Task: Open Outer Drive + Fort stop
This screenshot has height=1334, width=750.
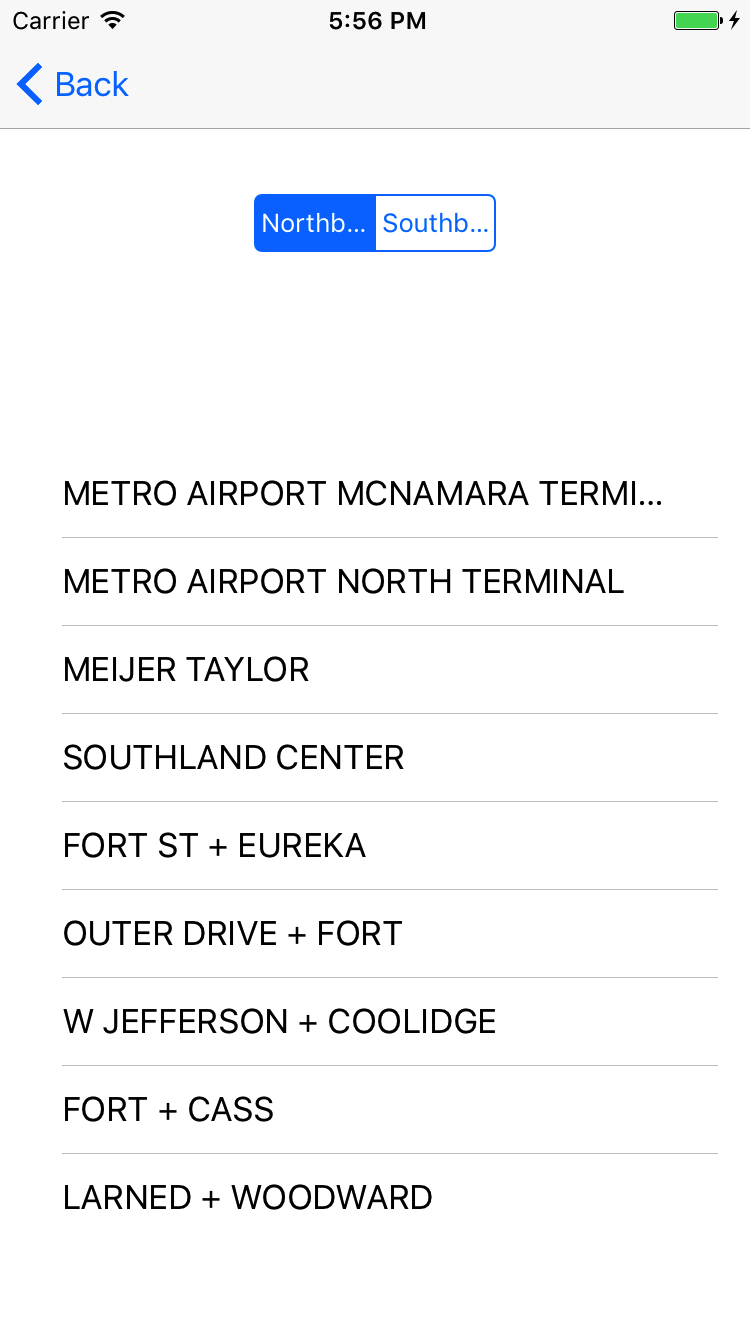Action: (x=375, y=934)
